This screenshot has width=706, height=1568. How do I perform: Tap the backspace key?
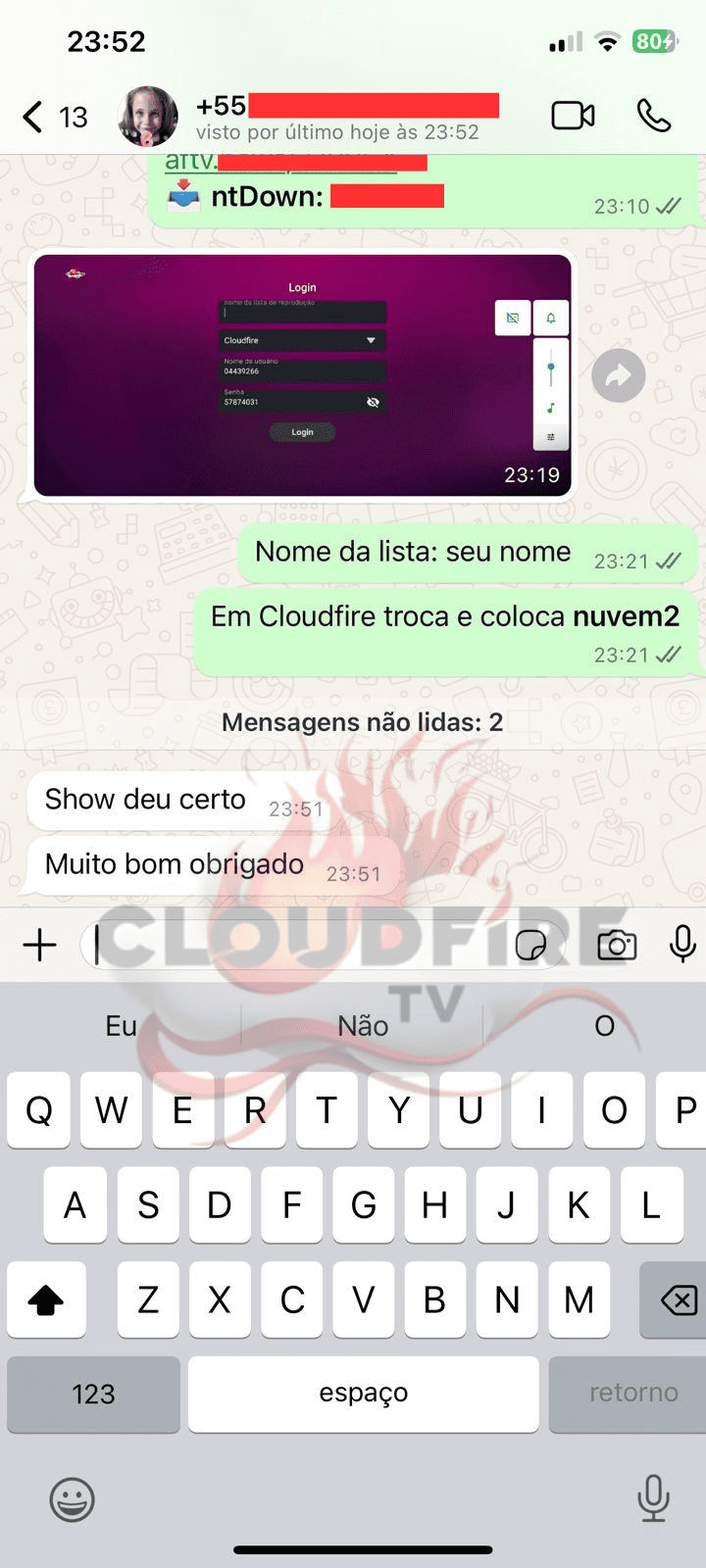point(677,1300)
